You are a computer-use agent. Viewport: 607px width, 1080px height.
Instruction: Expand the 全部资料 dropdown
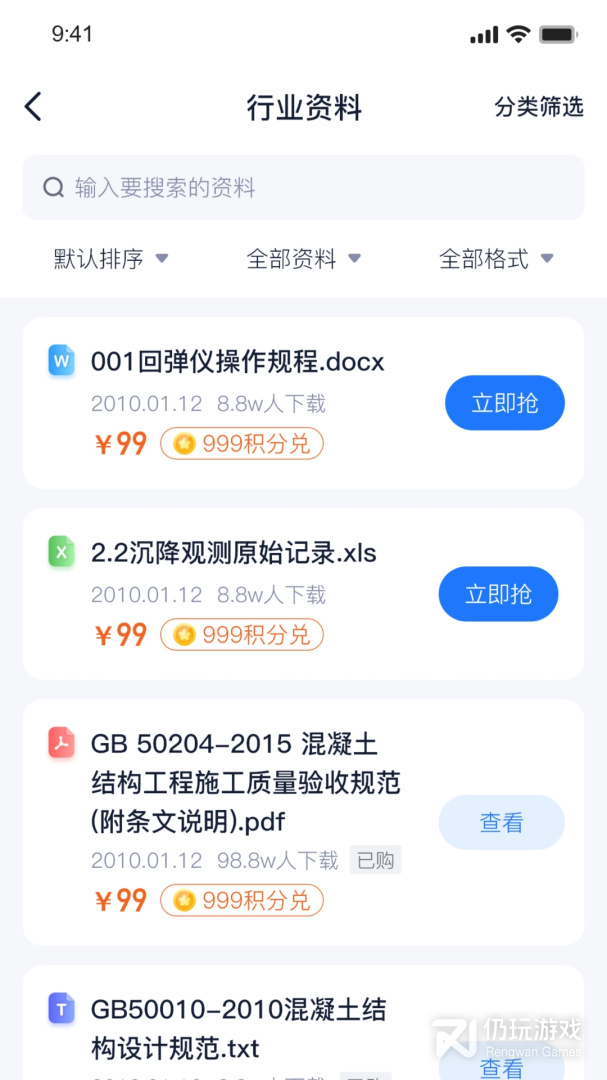tap(303, 259)
